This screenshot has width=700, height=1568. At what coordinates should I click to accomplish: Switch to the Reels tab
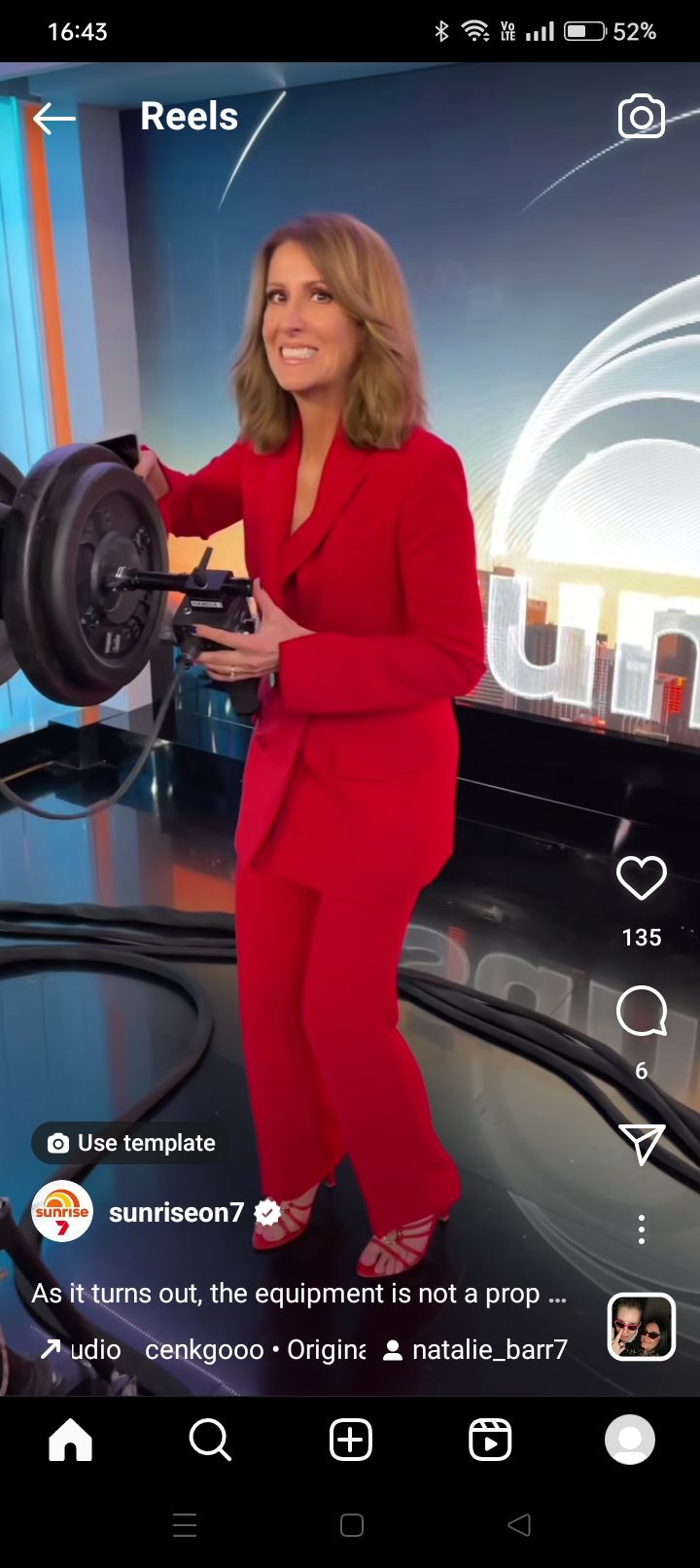coord(490,1440)
